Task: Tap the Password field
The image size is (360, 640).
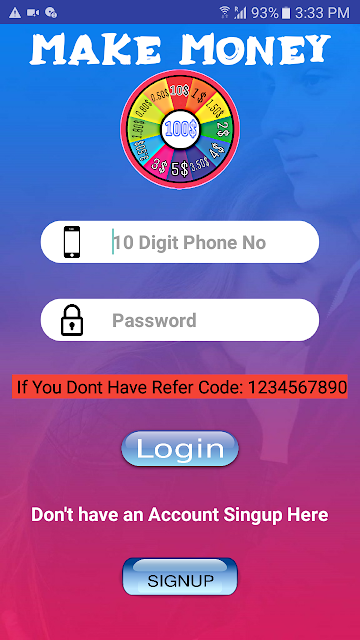Action: 180,320
